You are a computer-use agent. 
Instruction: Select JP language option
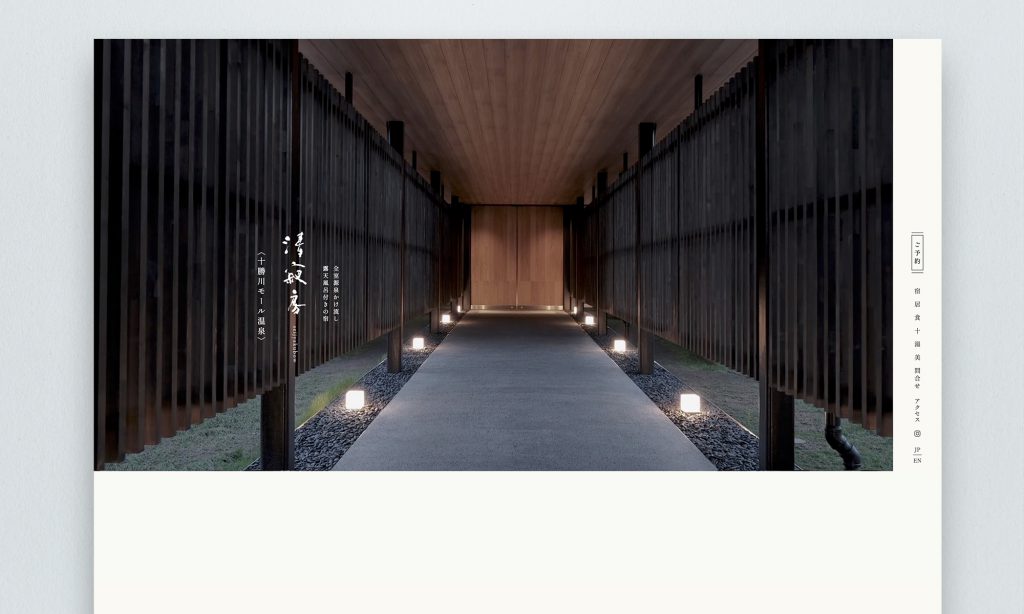917,450
